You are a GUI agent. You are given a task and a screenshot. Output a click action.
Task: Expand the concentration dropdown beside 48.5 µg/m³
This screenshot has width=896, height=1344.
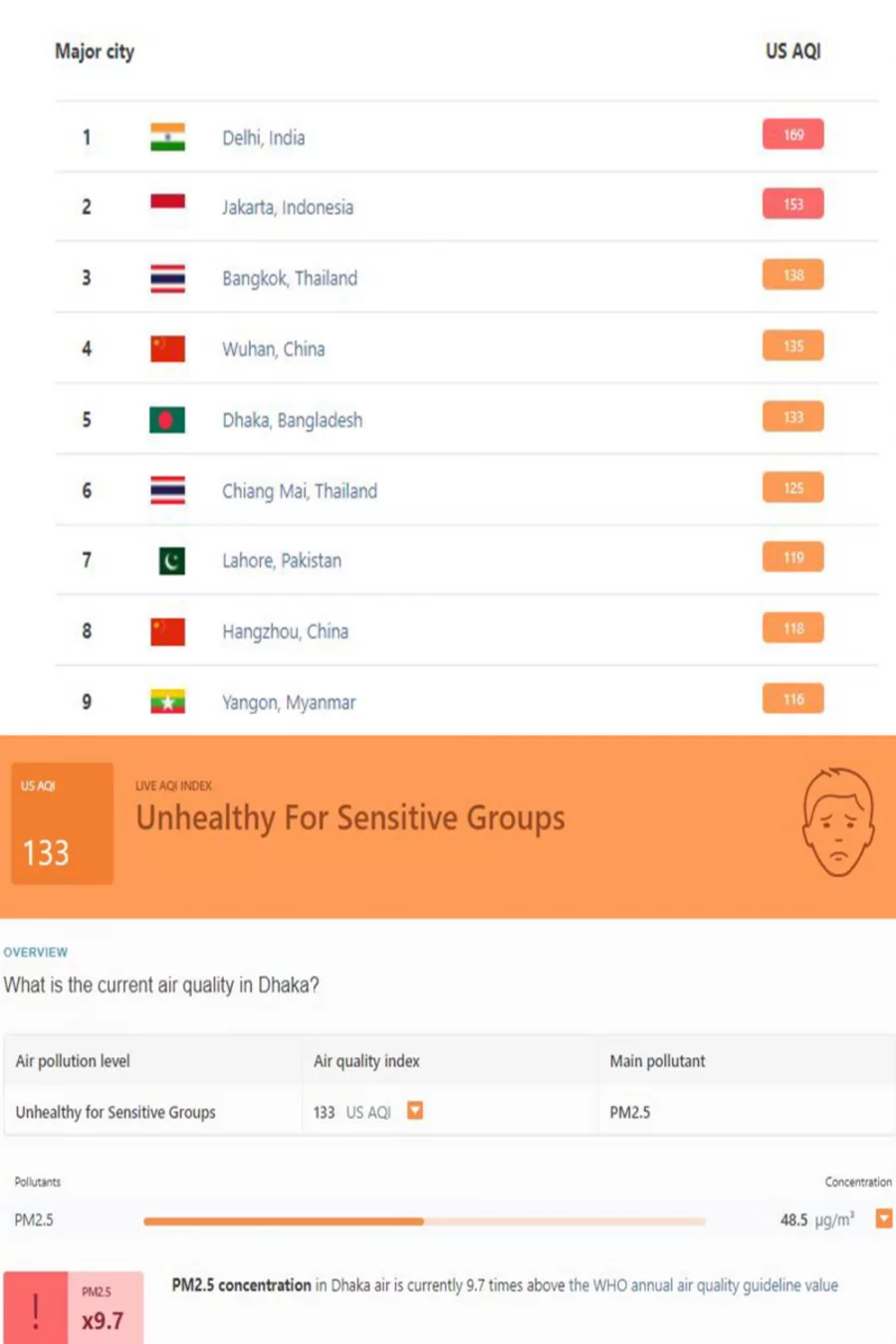[x=882, y=1218]
